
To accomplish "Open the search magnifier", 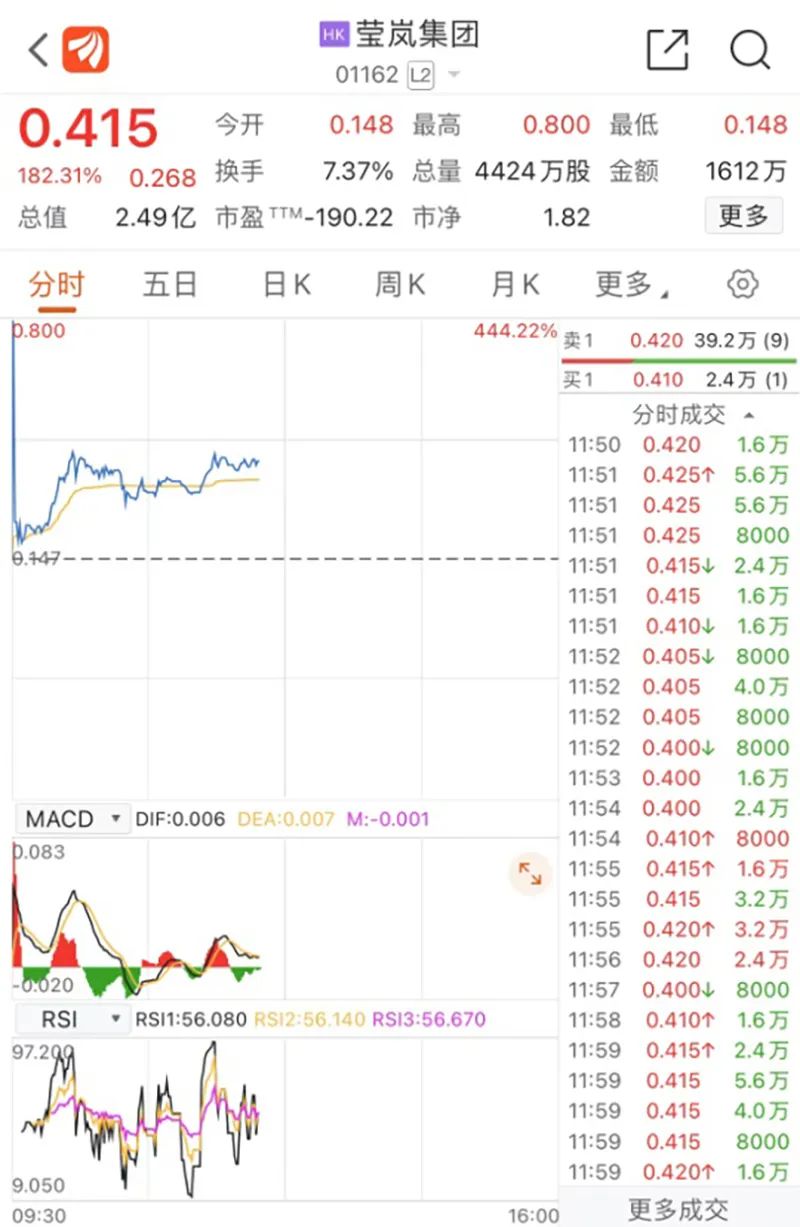I will coord(749,49).
